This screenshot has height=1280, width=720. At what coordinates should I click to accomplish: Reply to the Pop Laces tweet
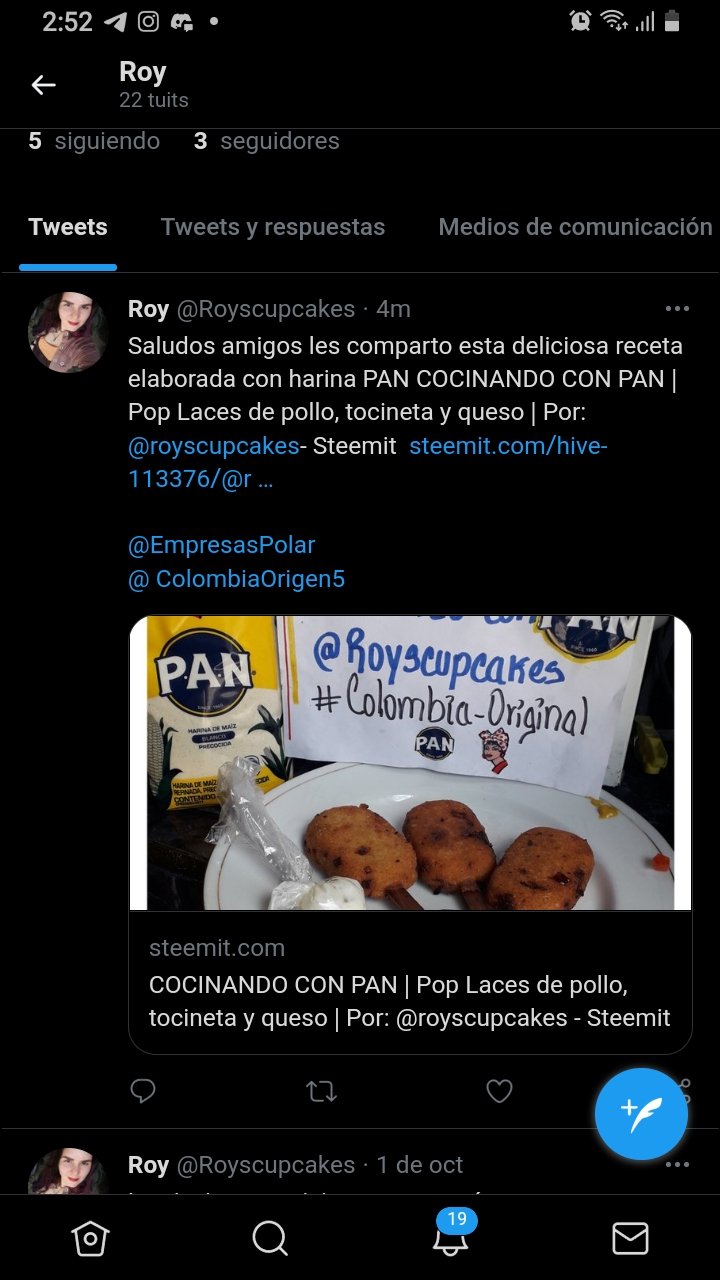point(143,1091)
